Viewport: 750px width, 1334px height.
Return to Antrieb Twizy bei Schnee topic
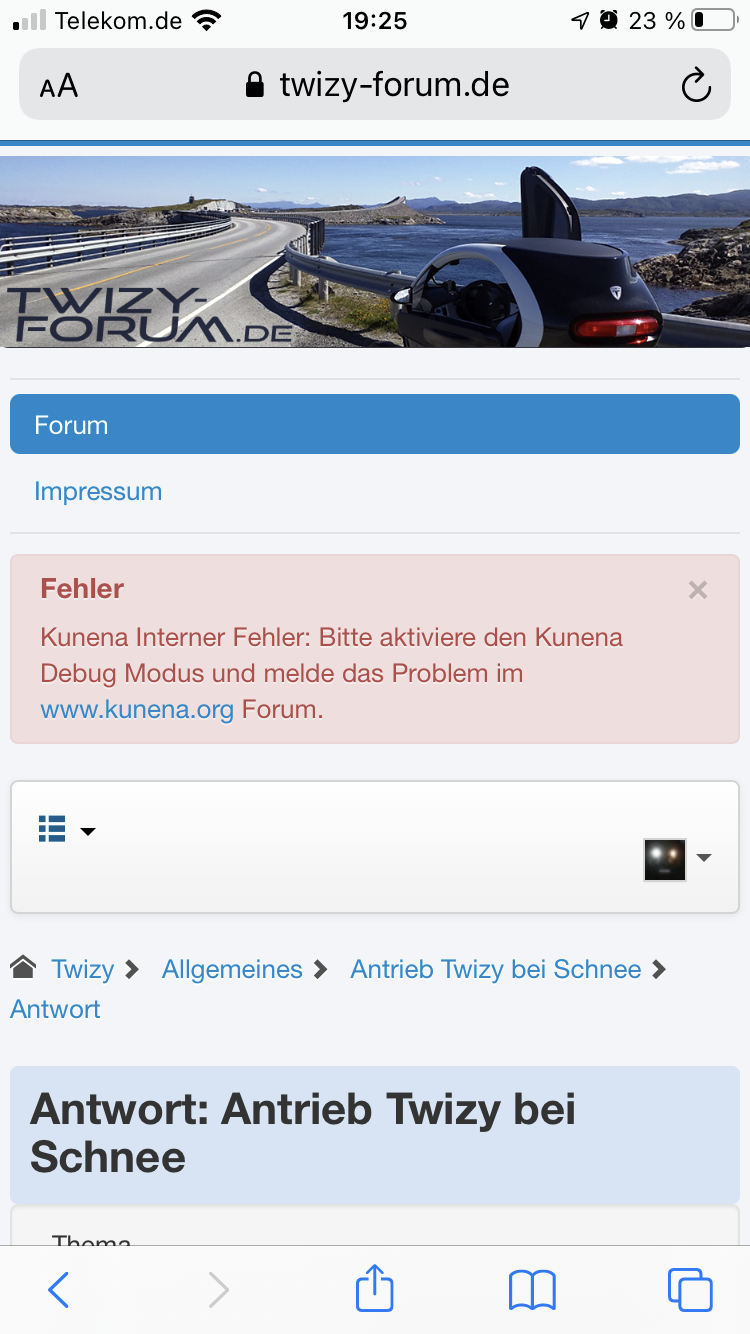click(495, 969)
